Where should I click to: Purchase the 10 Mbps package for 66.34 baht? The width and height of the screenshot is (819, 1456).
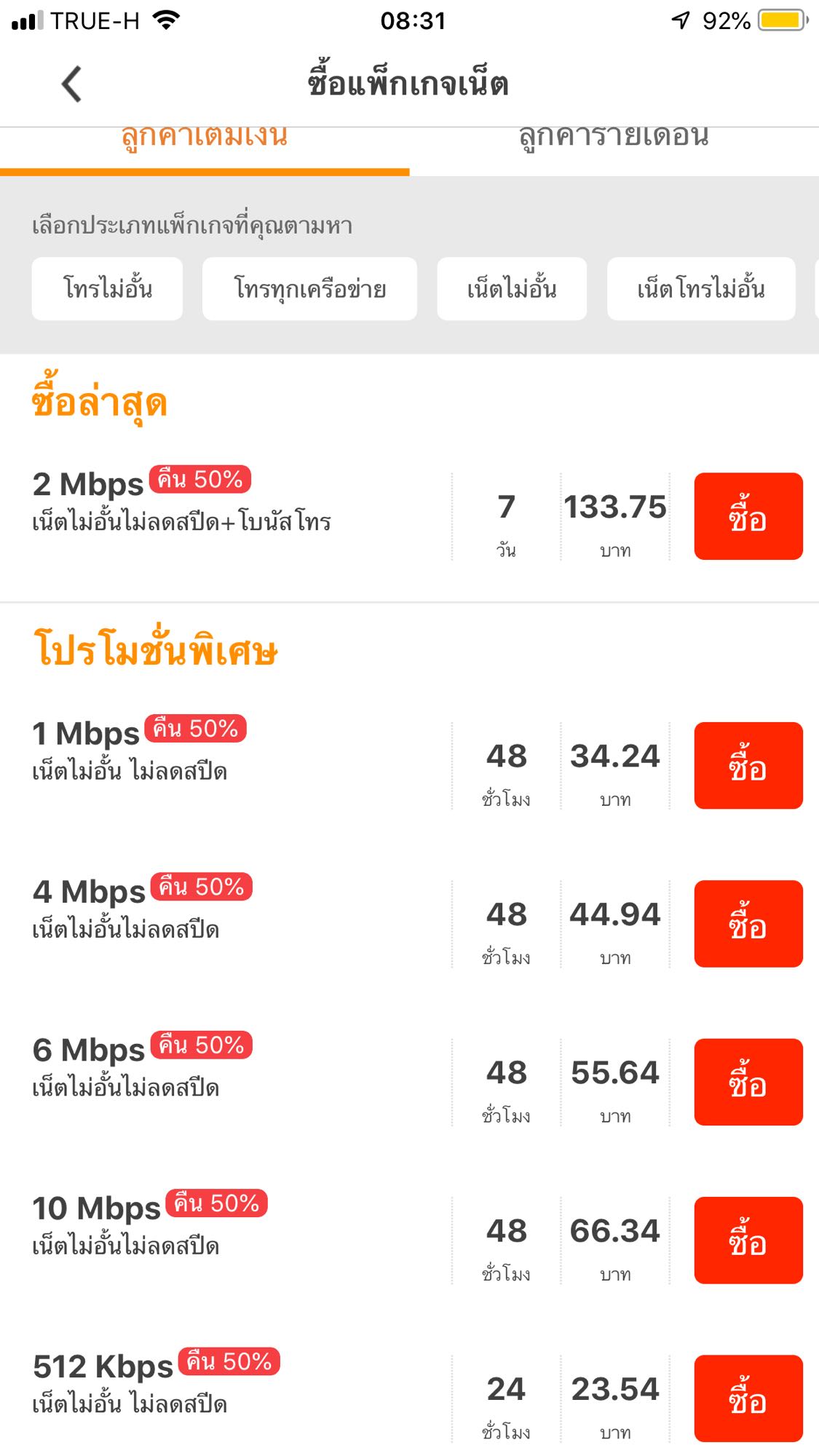point(748,1240)
